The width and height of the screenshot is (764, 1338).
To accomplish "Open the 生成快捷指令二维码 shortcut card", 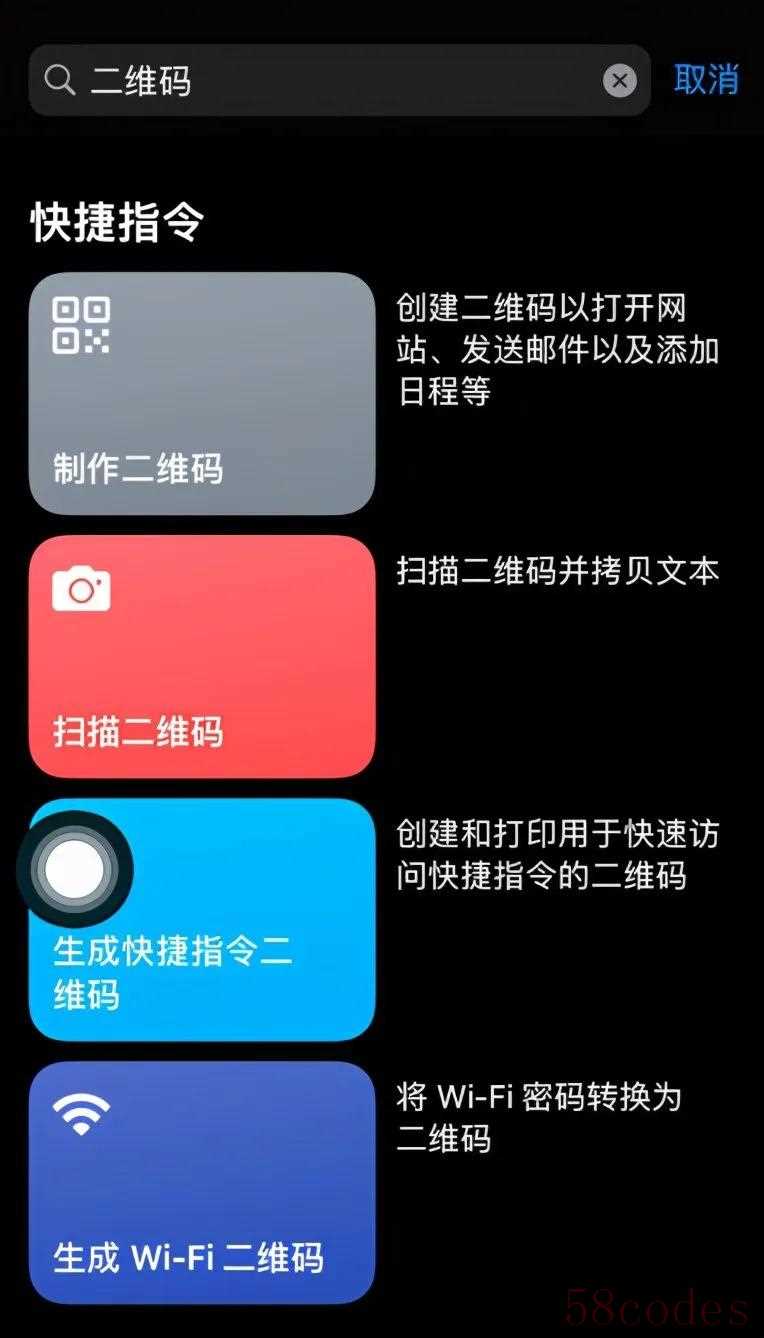I will pos(202,919).
